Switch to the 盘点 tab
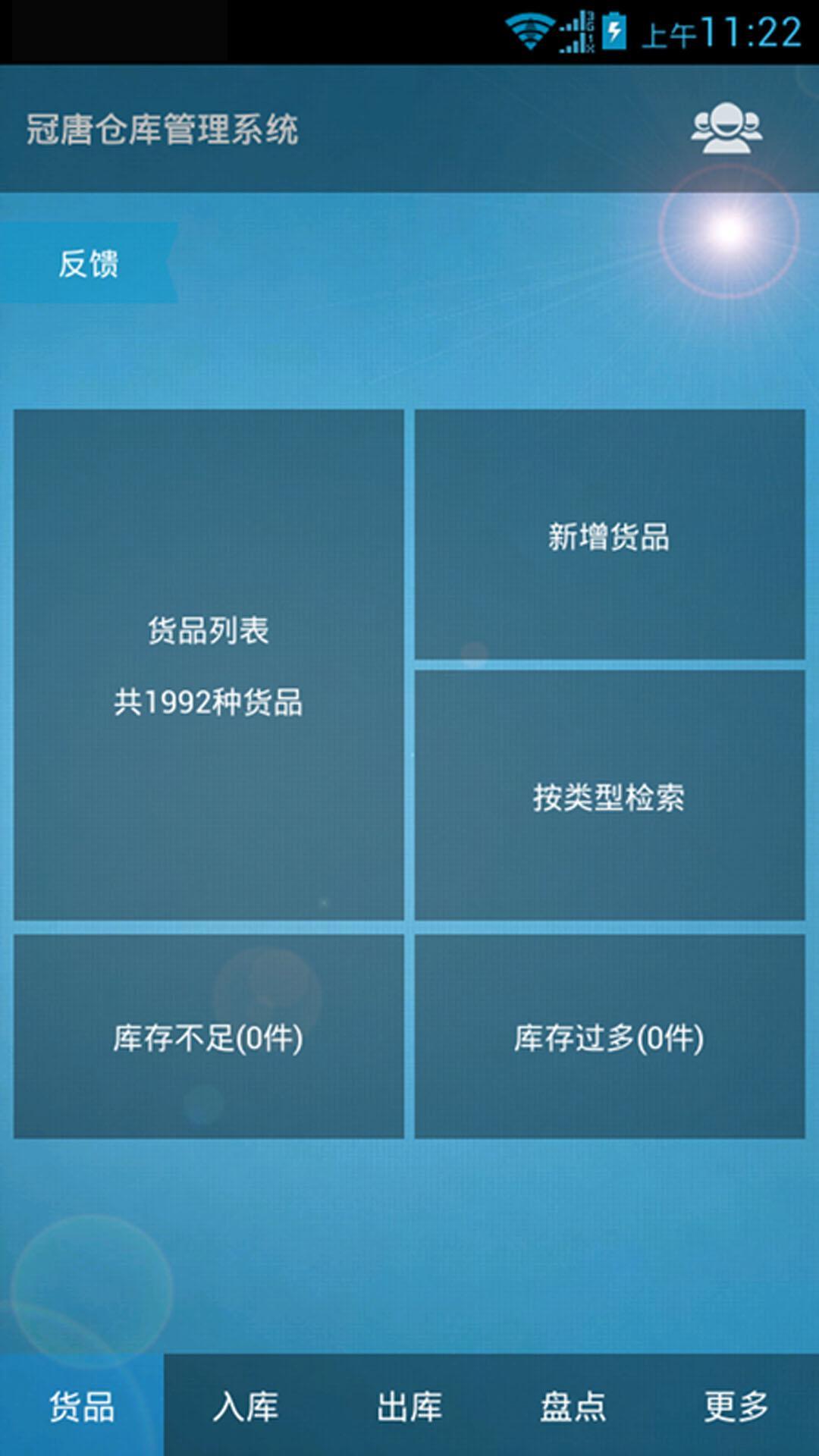This screenshot has width=819, height=1456. tap(573, 1405)
